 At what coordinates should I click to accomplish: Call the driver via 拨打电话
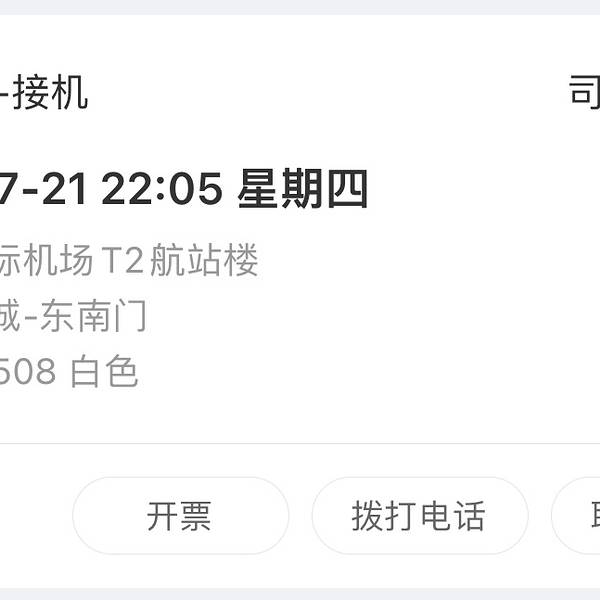pyautogui.click(x=419, y=516)
